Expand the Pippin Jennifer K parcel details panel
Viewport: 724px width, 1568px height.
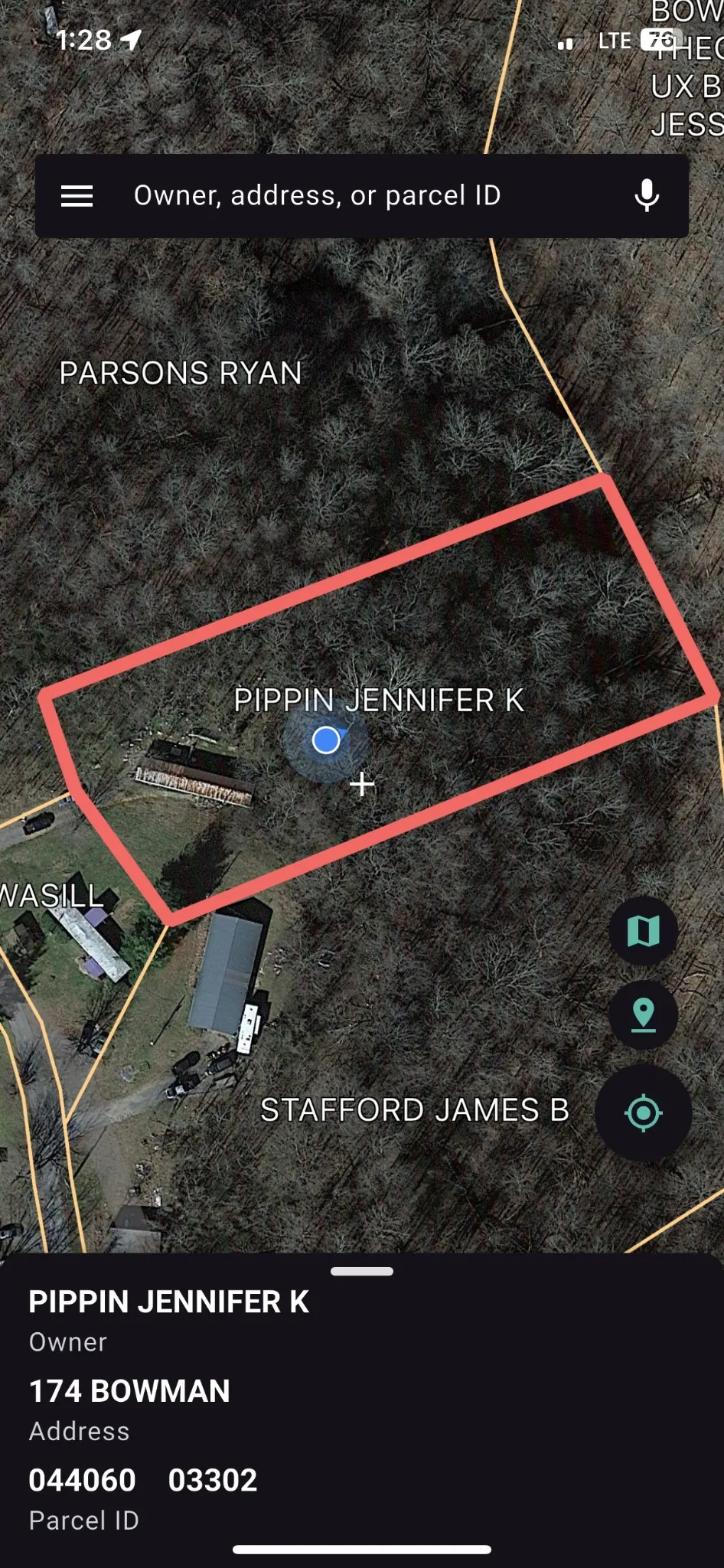[362, 1272]
